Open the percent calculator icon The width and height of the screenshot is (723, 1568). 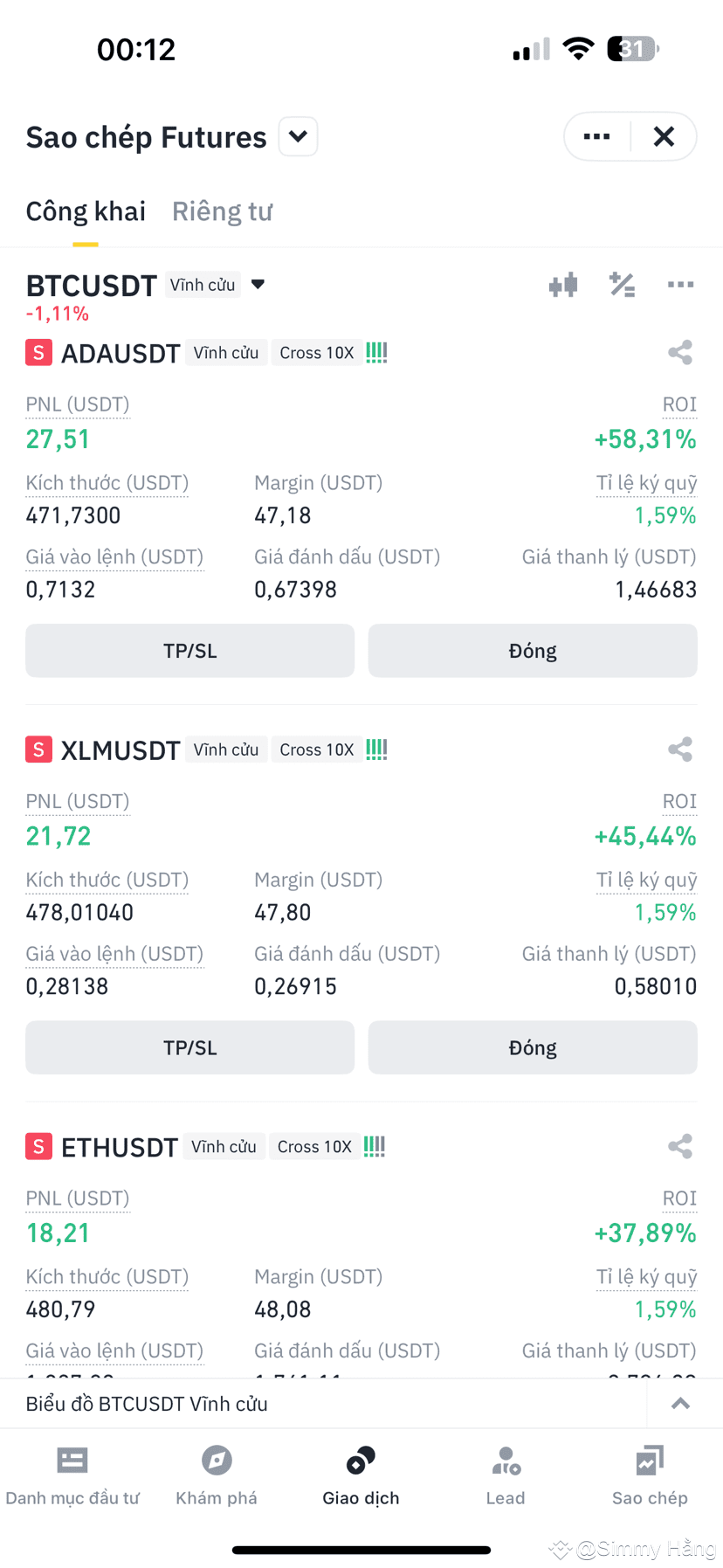(622, 285)
